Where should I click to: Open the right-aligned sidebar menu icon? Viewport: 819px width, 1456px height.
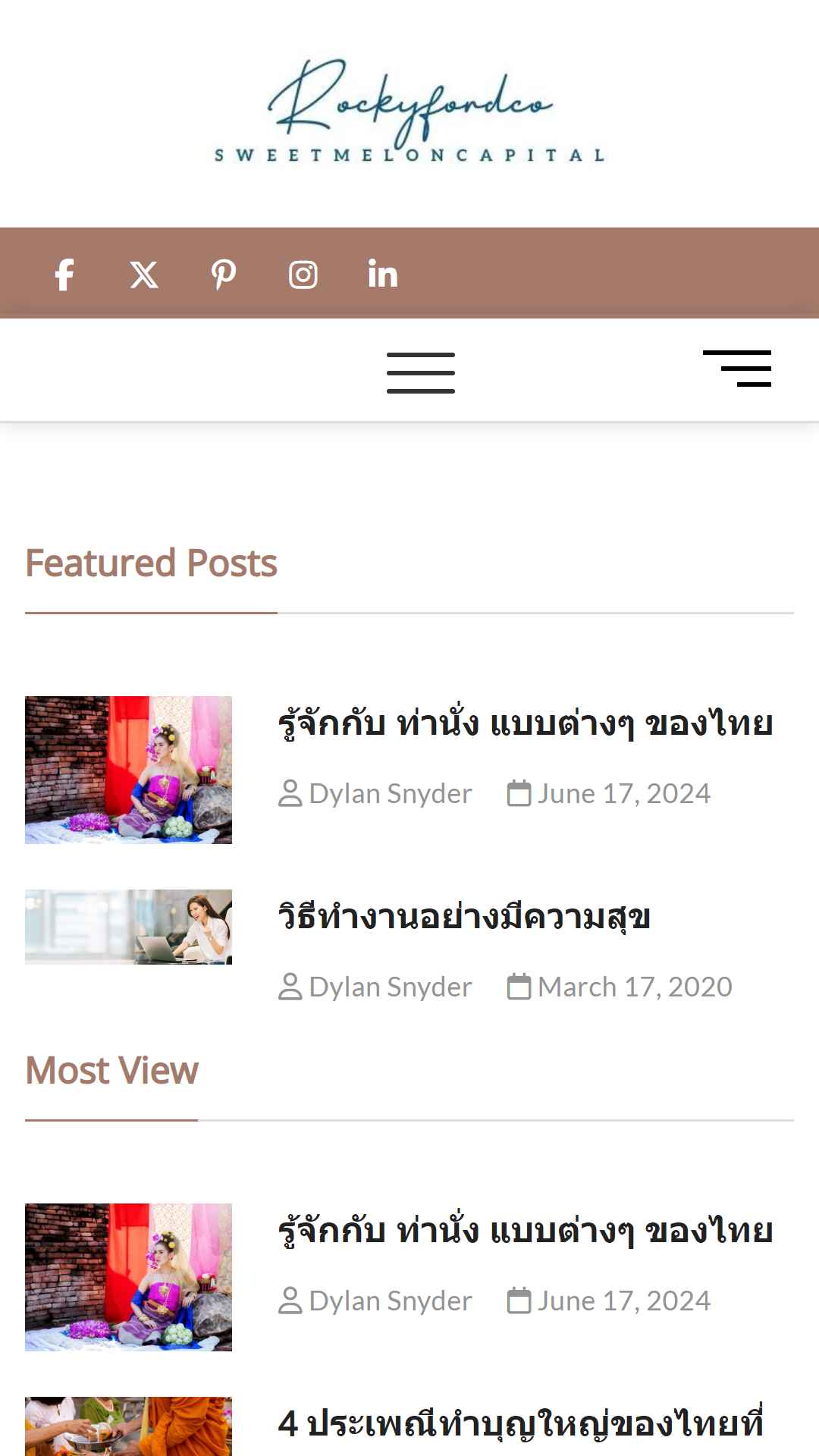coord(737,369)
